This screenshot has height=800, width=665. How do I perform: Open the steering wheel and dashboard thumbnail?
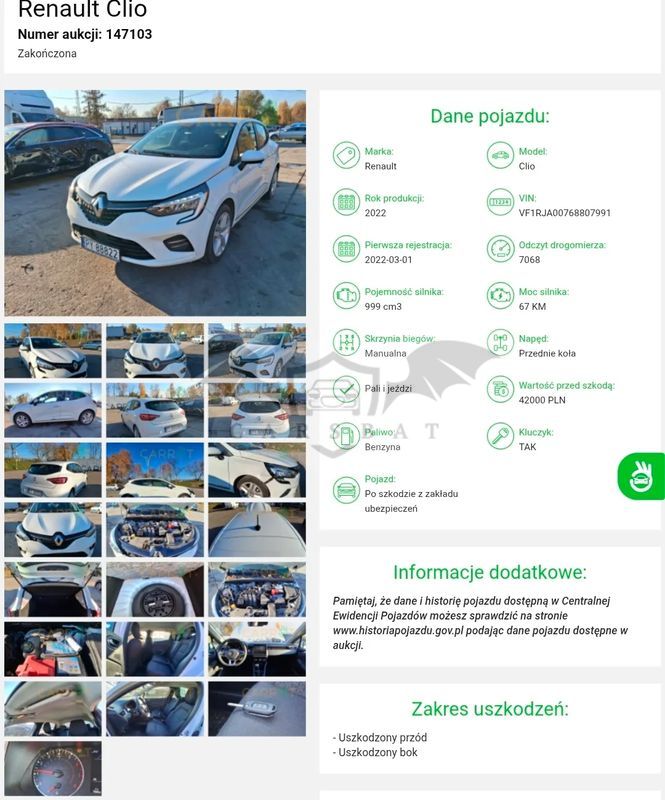point(257,649)
